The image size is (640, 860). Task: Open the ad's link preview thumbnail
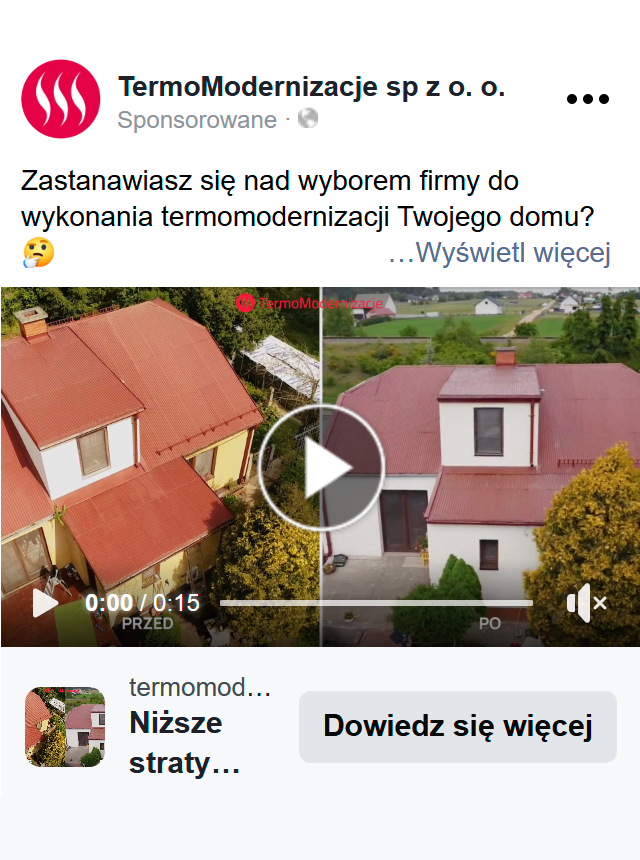pyautogui.click(x=65, y=727)
